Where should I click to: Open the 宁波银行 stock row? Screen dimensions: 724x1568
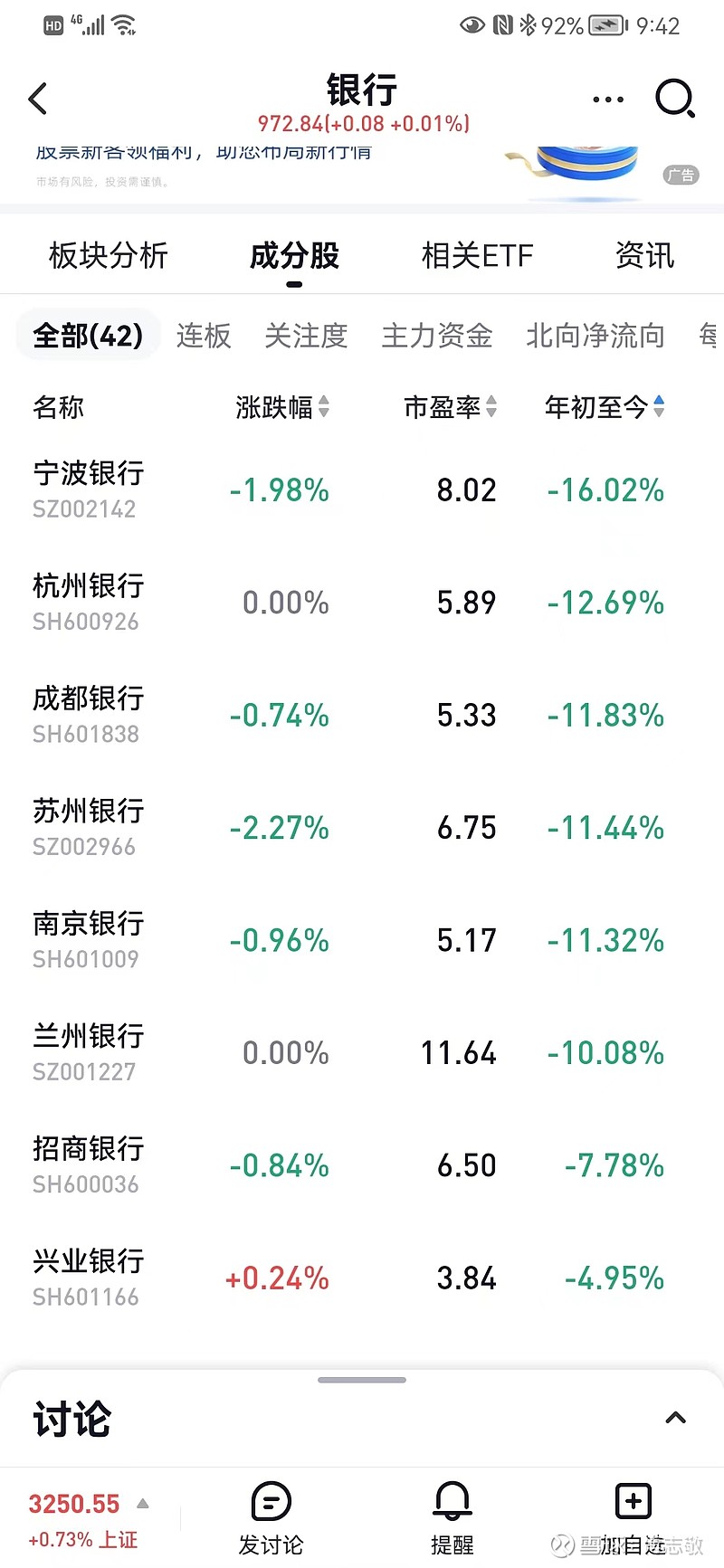pyautogui.click(x=362, y=489)
